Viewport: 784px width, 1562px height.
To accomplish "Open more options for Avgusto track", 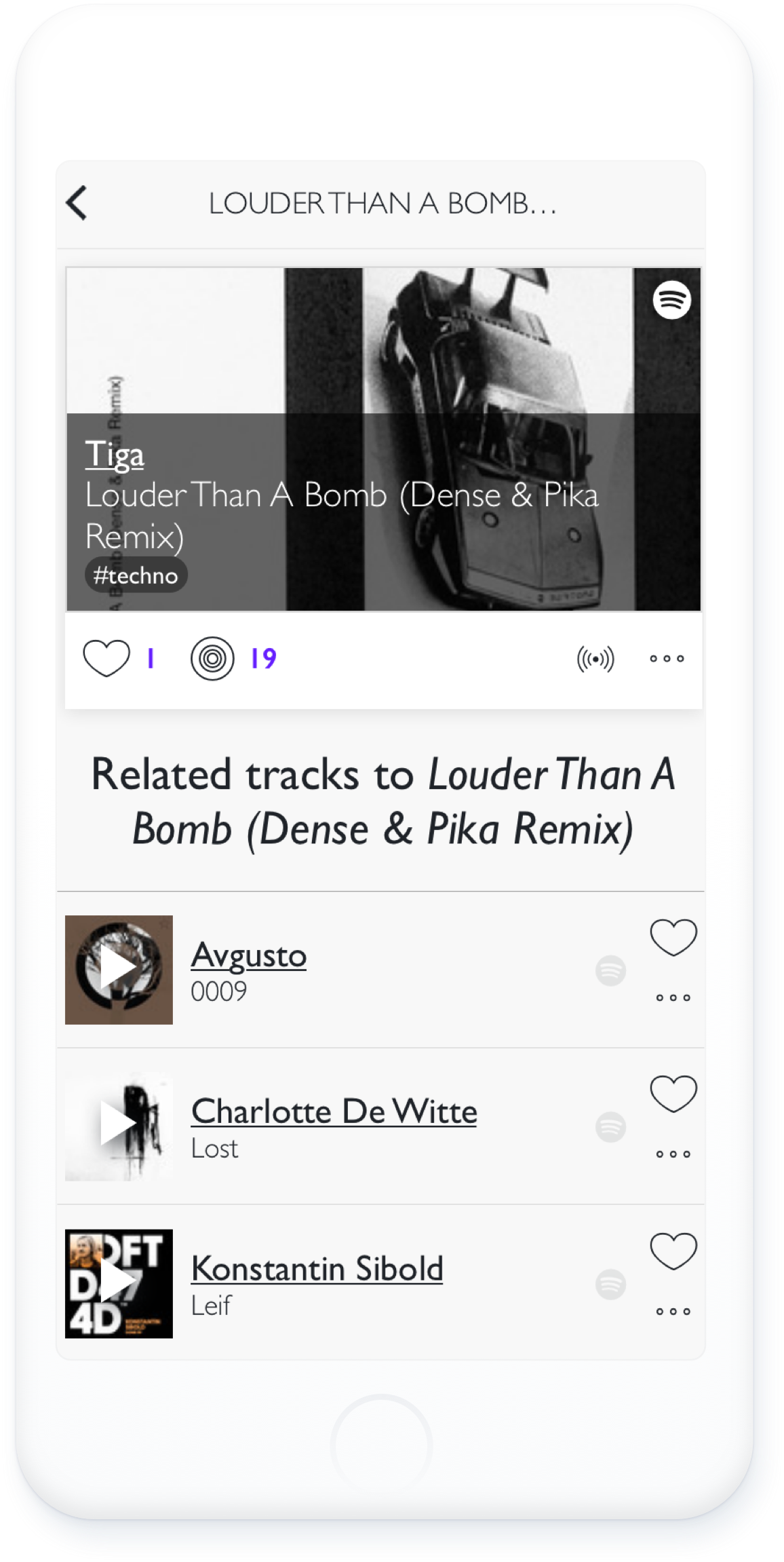I will (673, 997).
